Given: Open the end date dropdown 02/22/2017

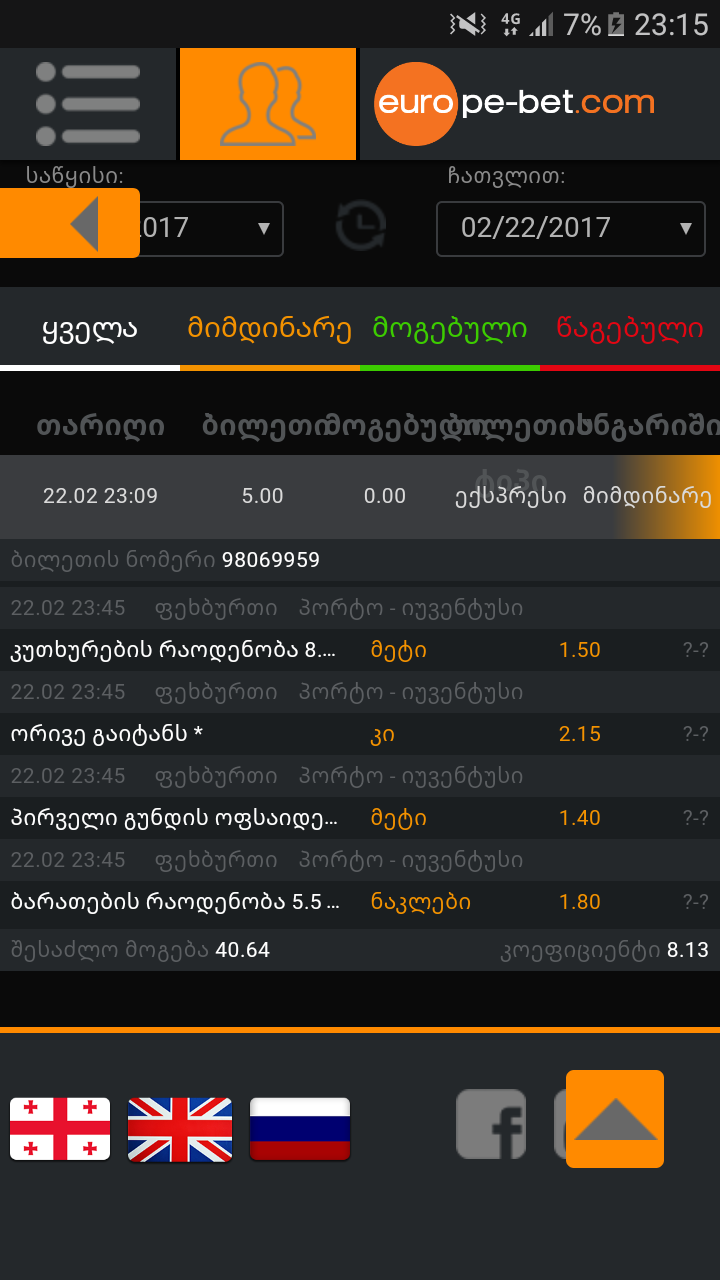Looking at the screenshot, I should (x=570, y=229).
